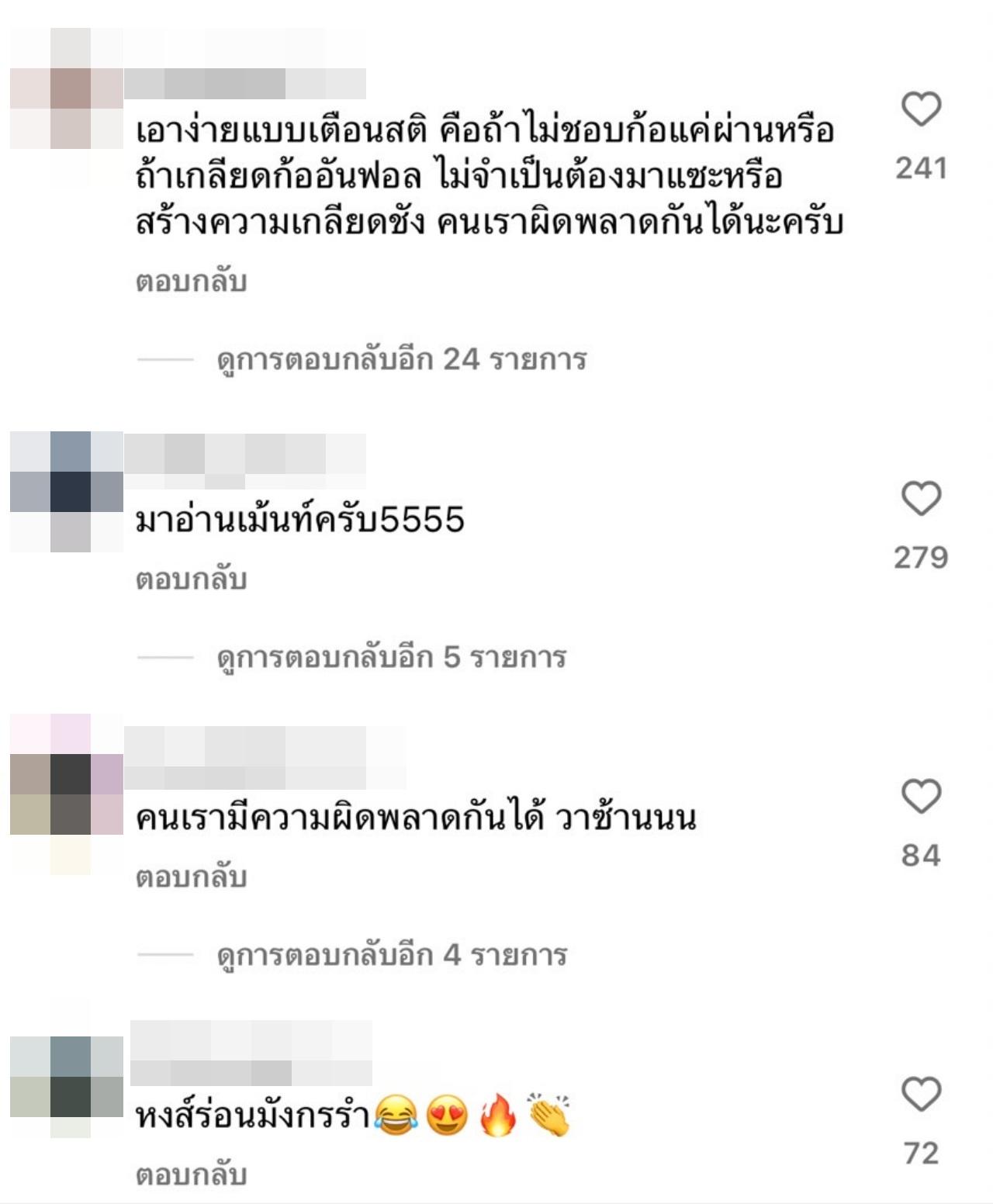
Task: Reply to the 'วาซ้านนน' comment
Action: (x=191, y=877)
